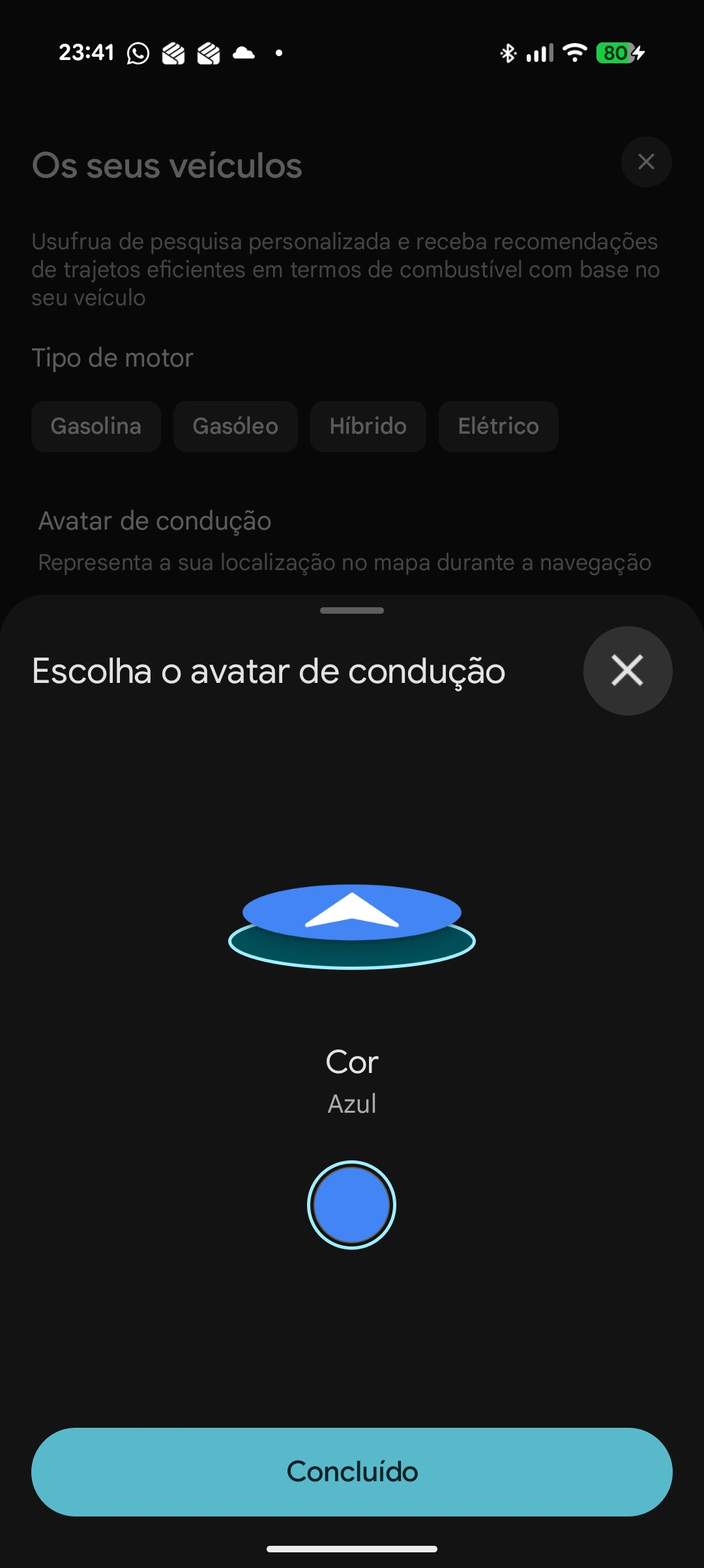Pick Híbrido as engine type
The width and height of the screenshot is (704, 1568).
[x=368, y=427]
